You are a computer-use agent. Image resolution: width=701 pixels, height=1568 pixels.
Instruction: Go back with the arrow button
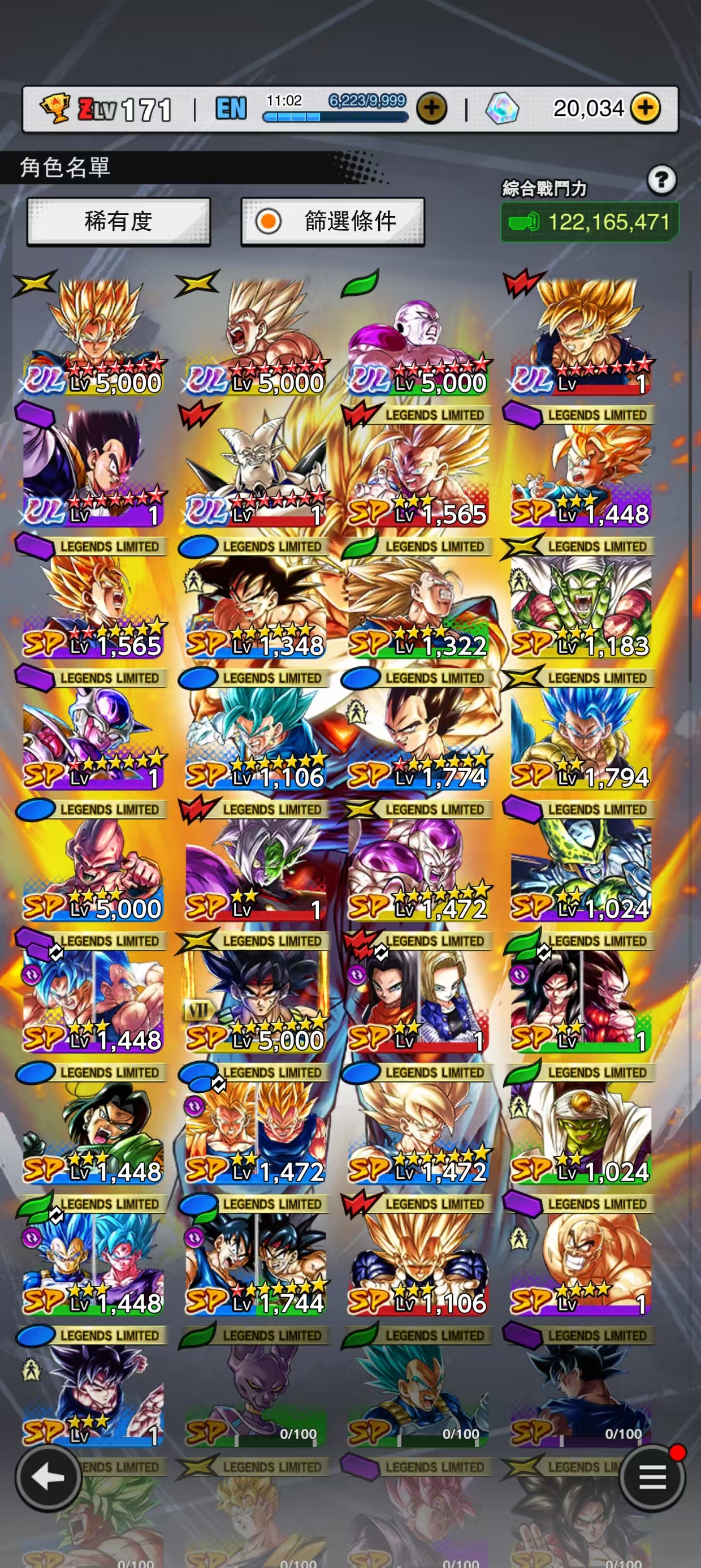pos(48,1477)
